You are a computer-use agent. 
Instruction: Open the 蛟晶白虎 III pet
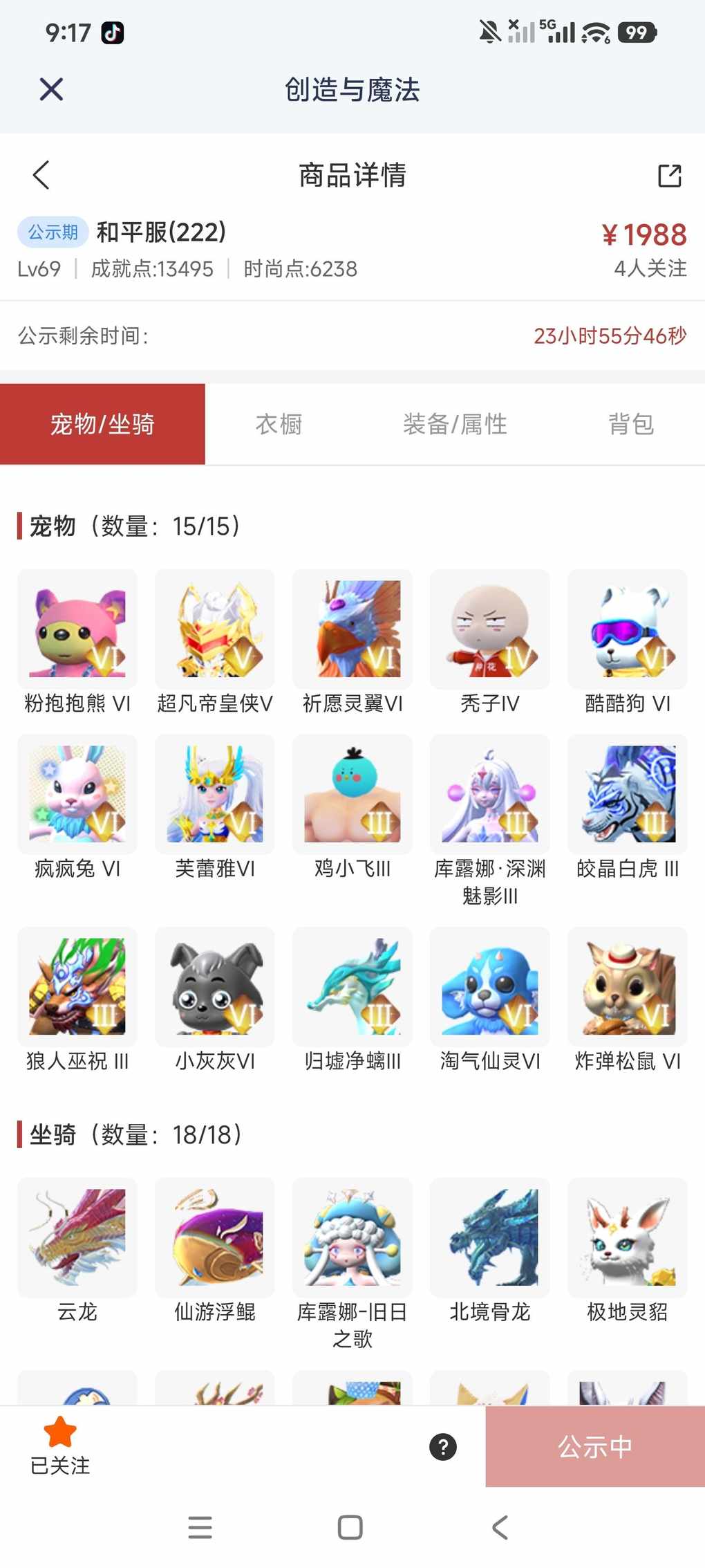point(628,794)
